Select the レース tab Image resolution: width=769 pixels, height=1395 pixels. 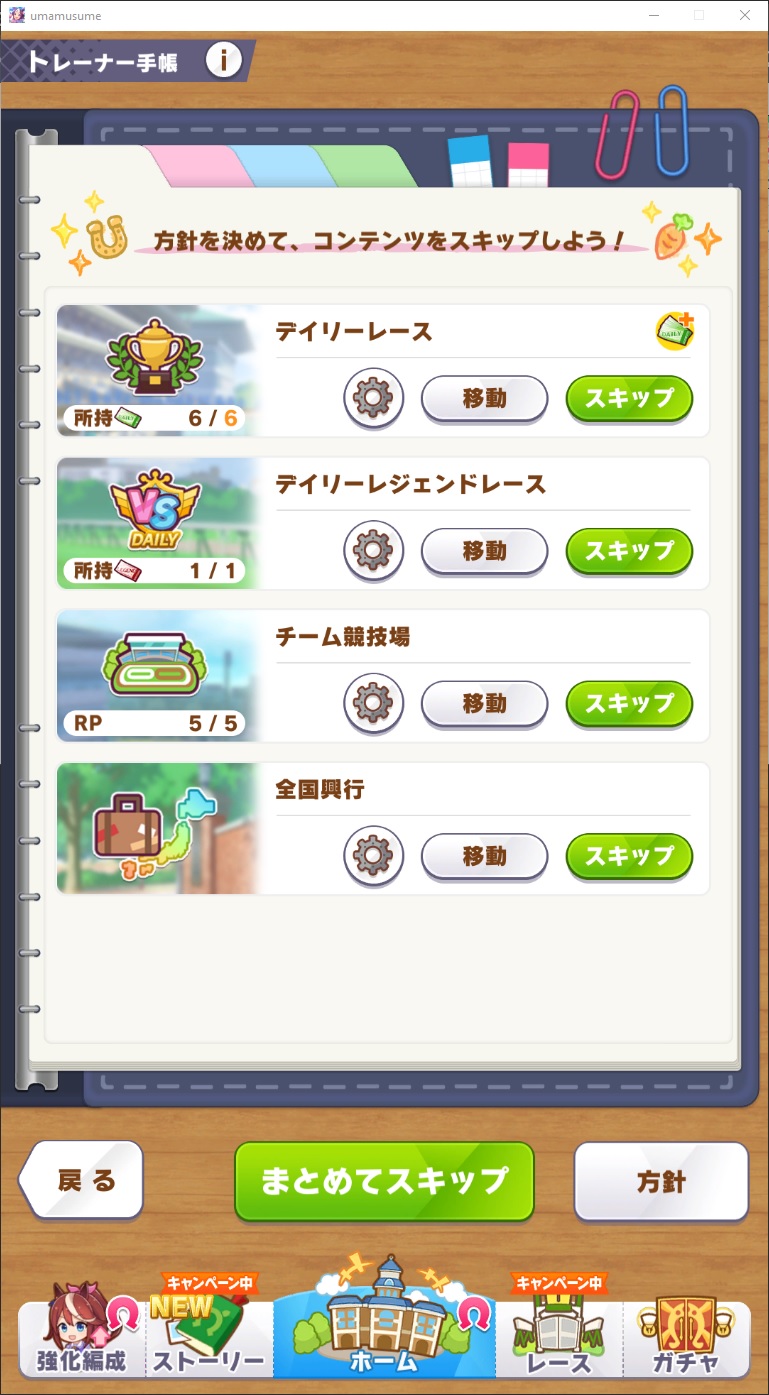[x=560, y=1335]
